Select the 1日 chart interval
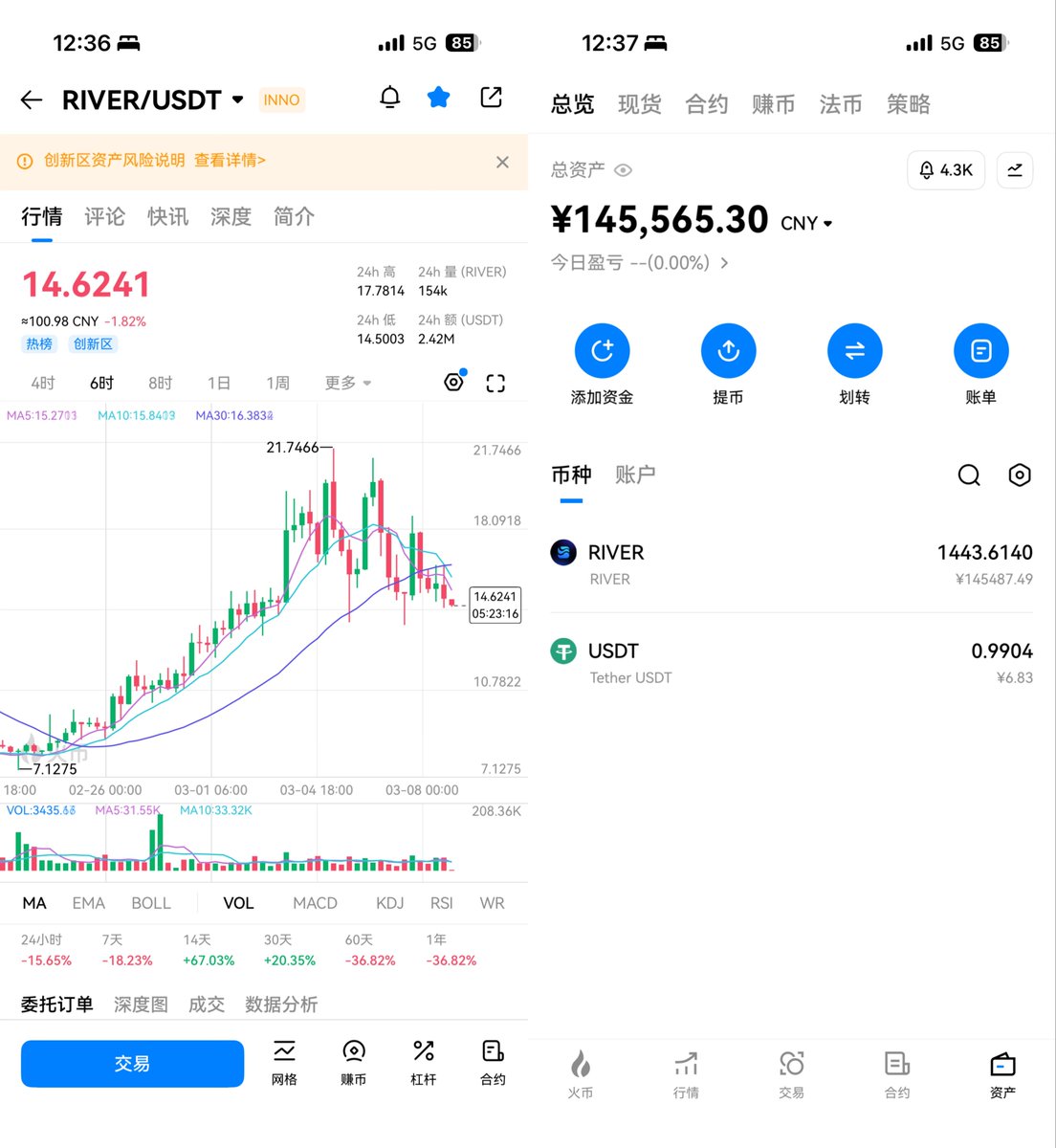This screenshot has width=1056, height=1148. (x=219, y=384)
